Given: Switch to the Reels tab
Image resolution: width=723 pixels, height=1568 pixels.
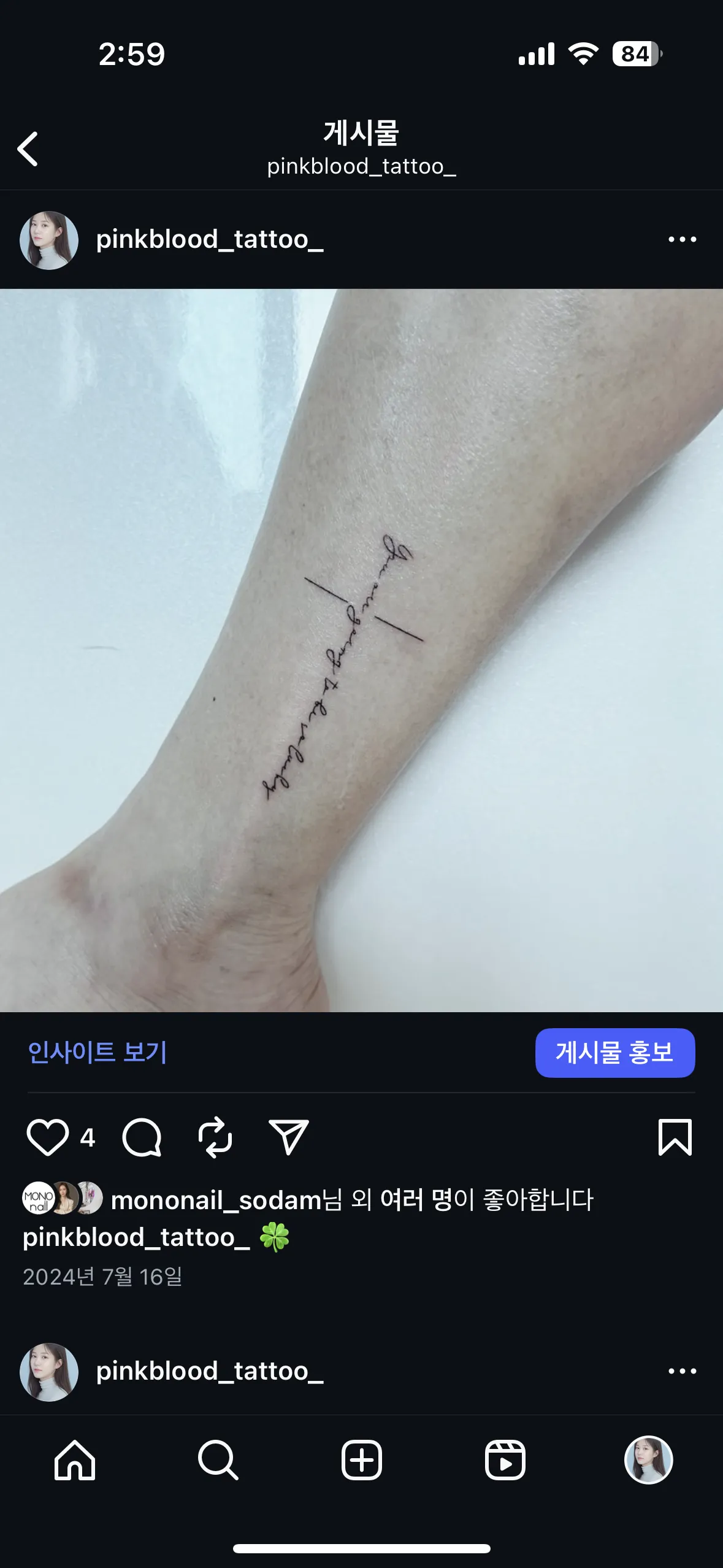Looking at the screenshot, I should click(x=505, y=1460).
